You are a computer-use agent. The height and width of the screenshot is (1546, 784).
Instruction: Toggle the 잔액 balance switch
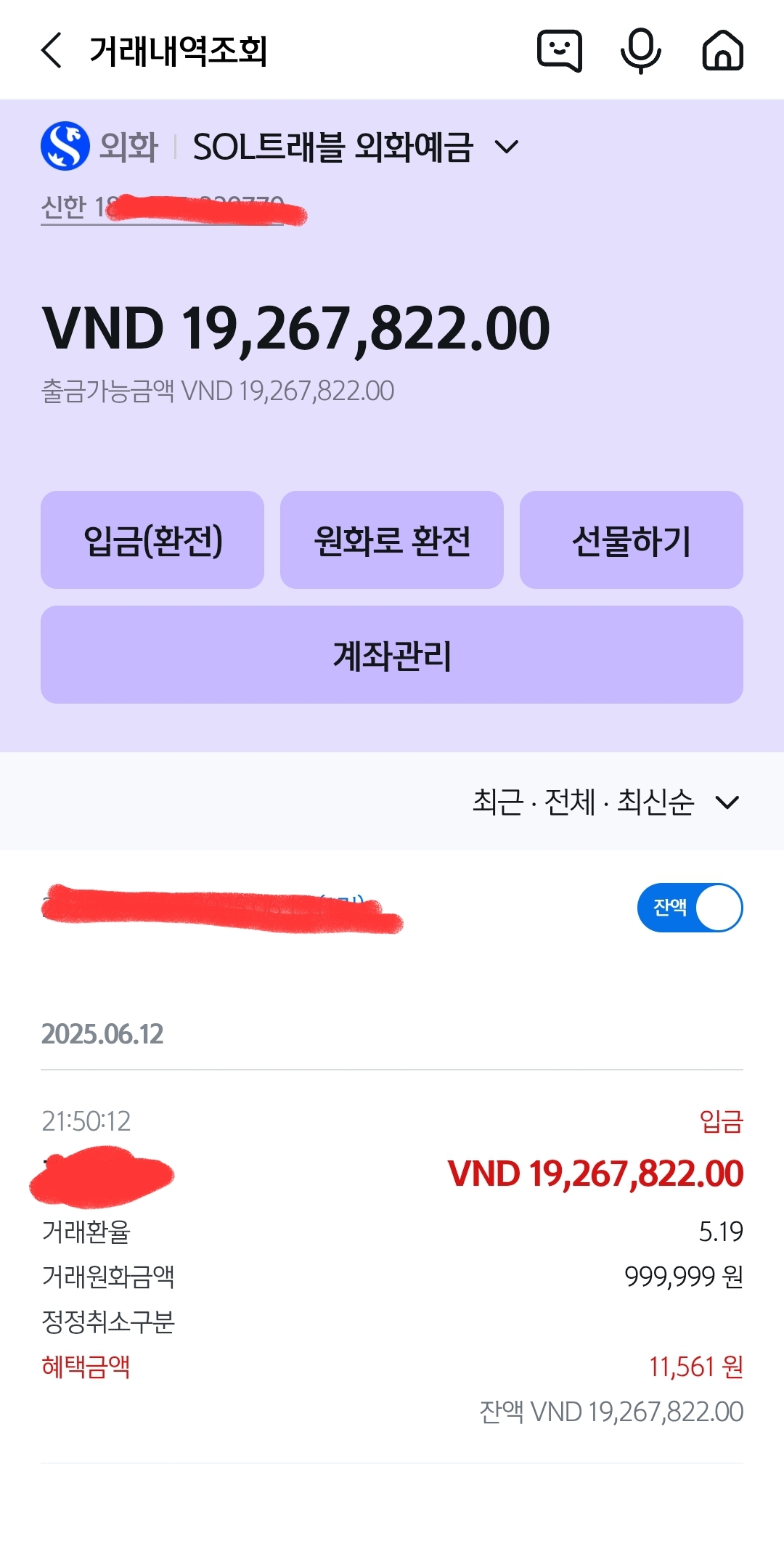pos(690,908)
